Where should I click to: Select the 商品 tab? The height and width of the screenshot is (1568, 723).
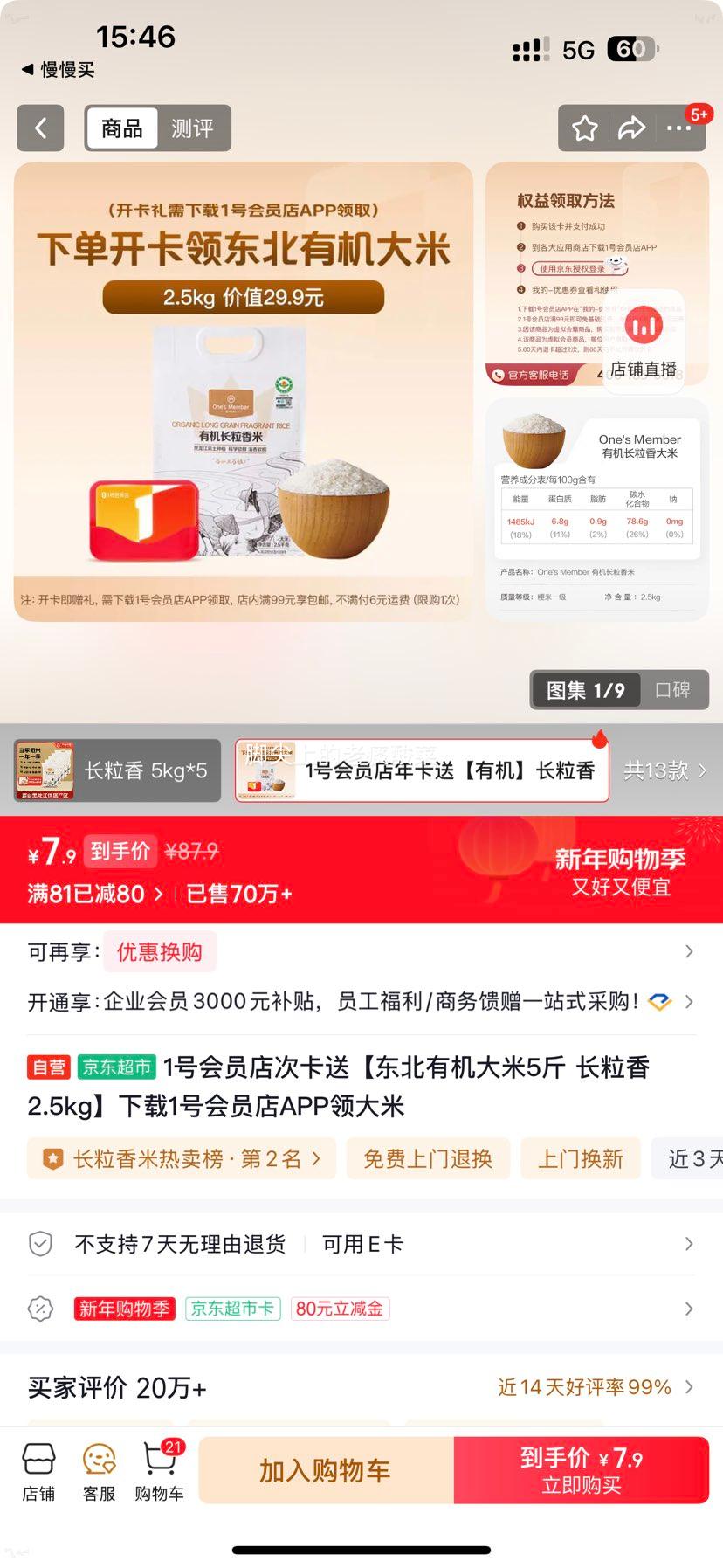[122, 128]
